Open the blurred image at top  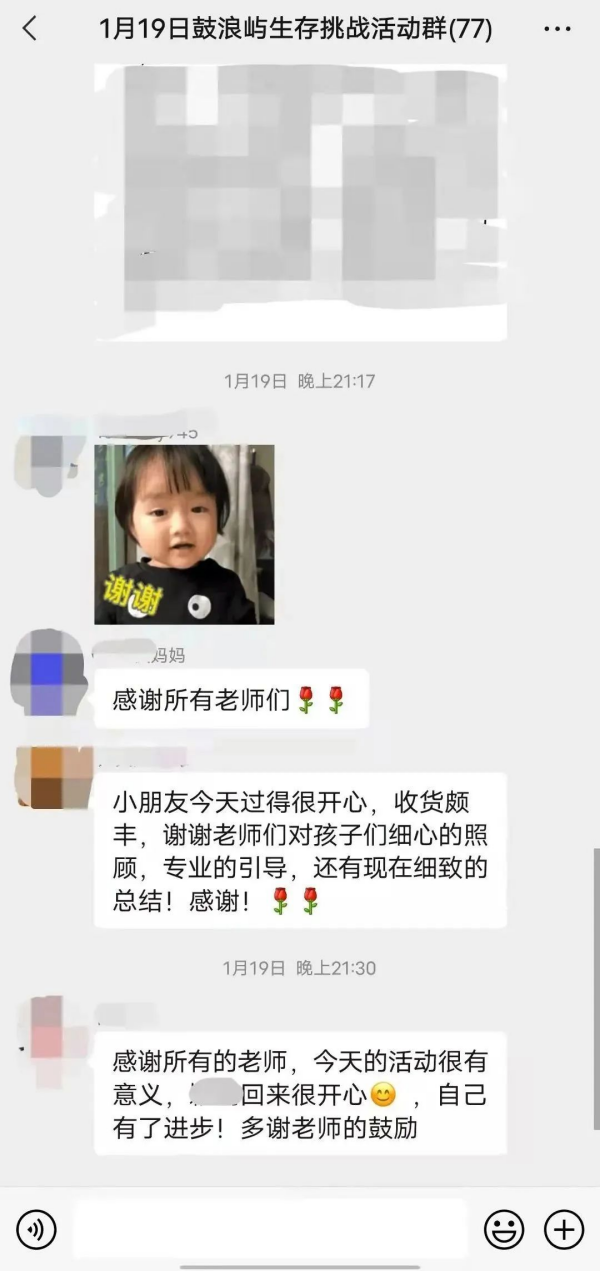pos(300,202)
